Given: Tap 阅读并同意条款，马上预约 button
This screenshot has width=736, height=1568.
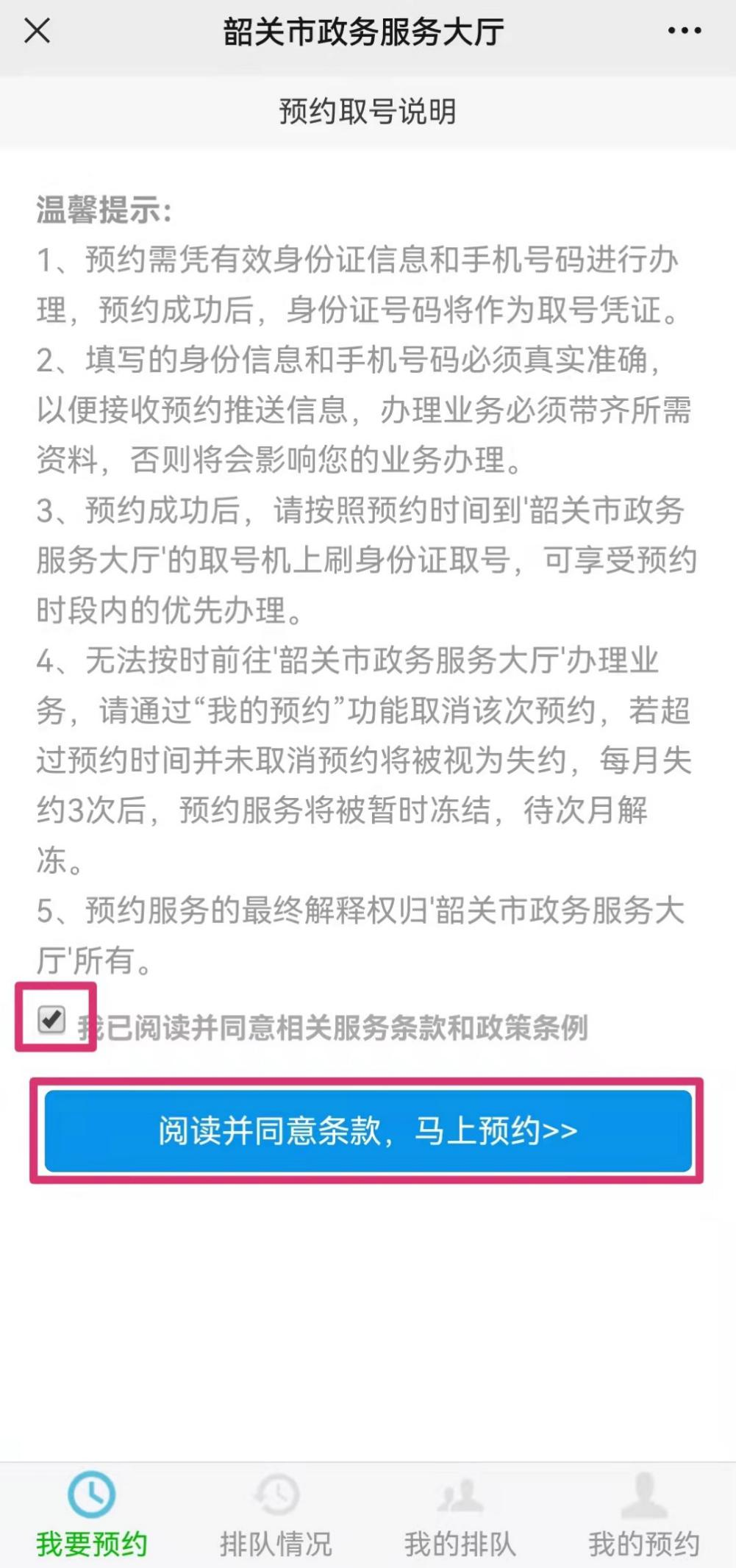Looking at the screenshot, I should coord(368,1130).
